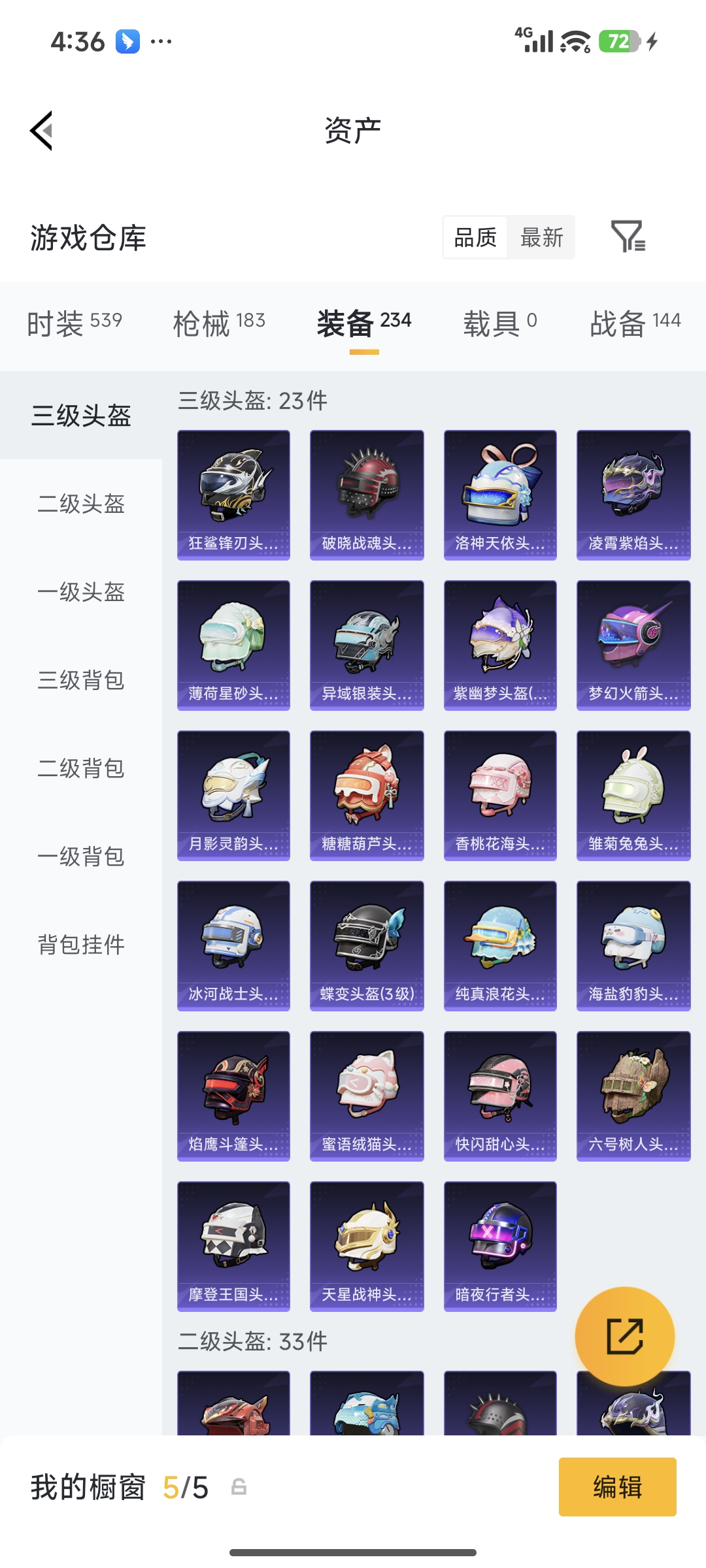
Task: Sort the warehouse by 品质
Action: tap(475, 237)
